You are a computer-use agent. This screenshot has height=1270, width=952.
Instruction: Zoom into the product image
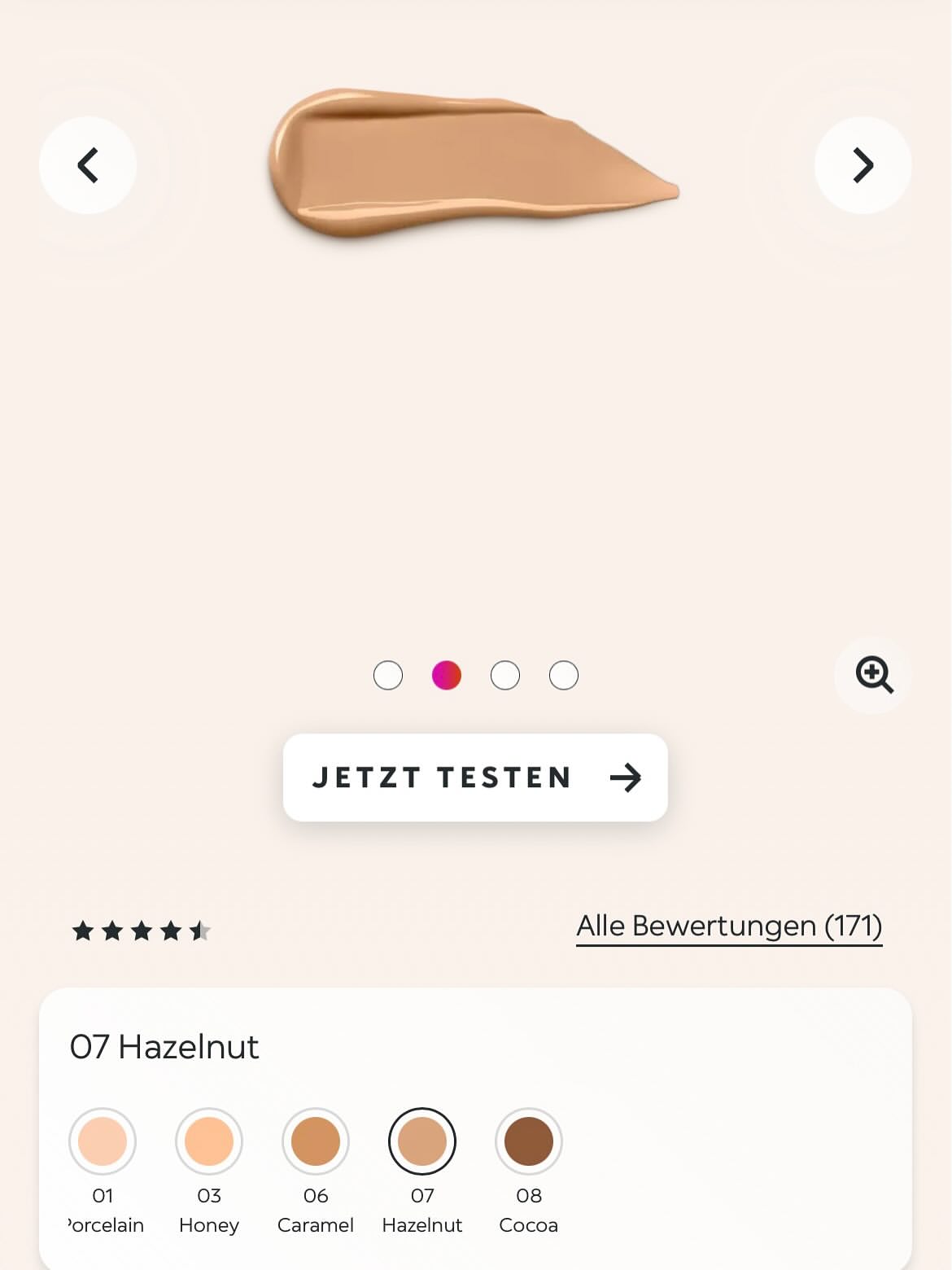coord(874,675)
